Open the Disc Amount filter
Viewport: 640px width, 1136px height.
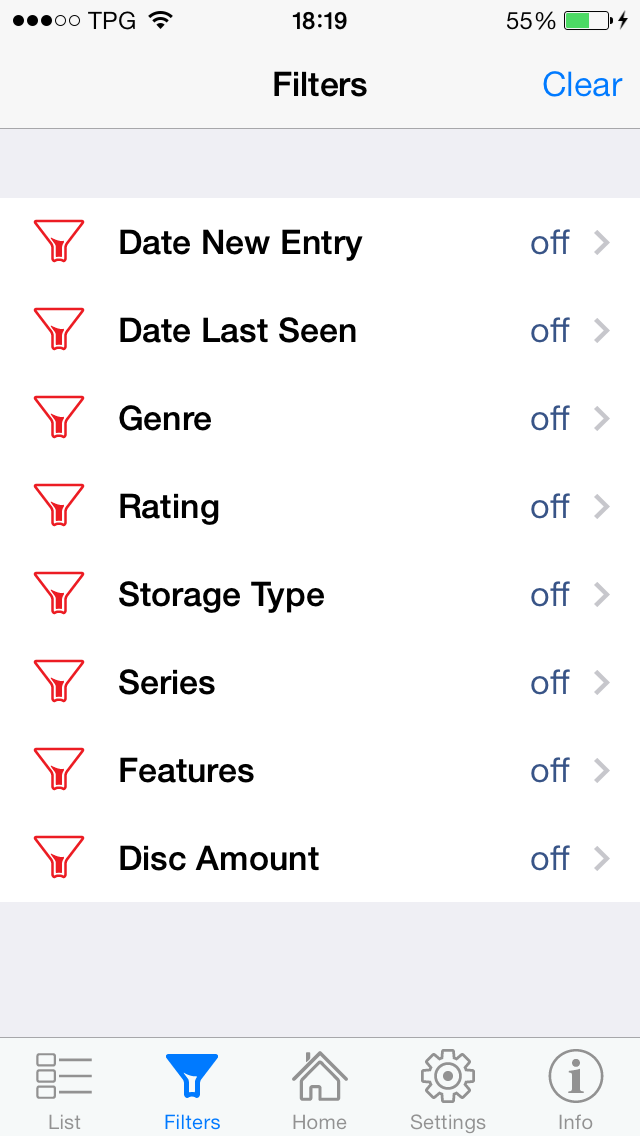[x=320, y=859]
